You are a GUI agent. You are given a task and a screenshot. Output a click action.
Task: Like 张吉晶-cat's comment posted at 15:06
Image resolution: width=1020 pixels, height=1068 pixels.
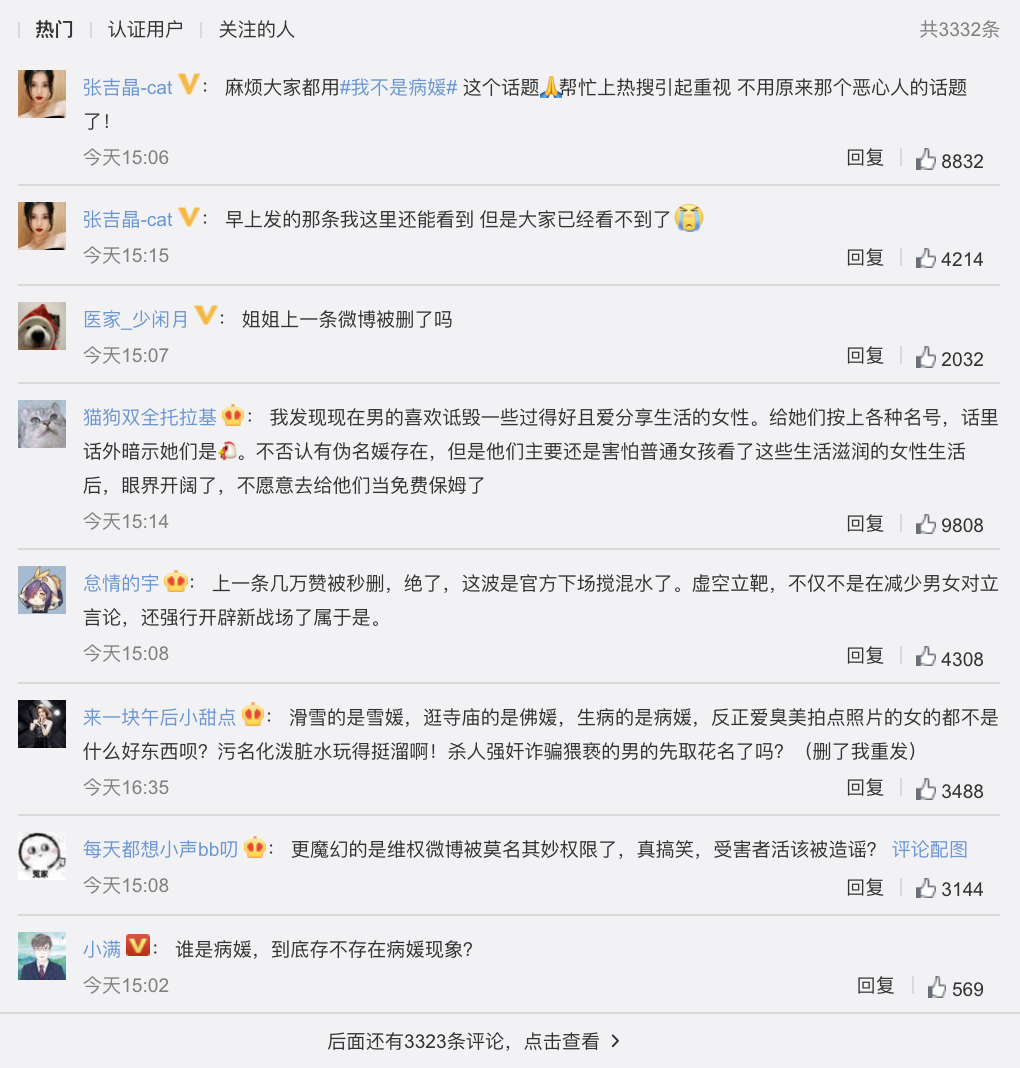point(949,160)
